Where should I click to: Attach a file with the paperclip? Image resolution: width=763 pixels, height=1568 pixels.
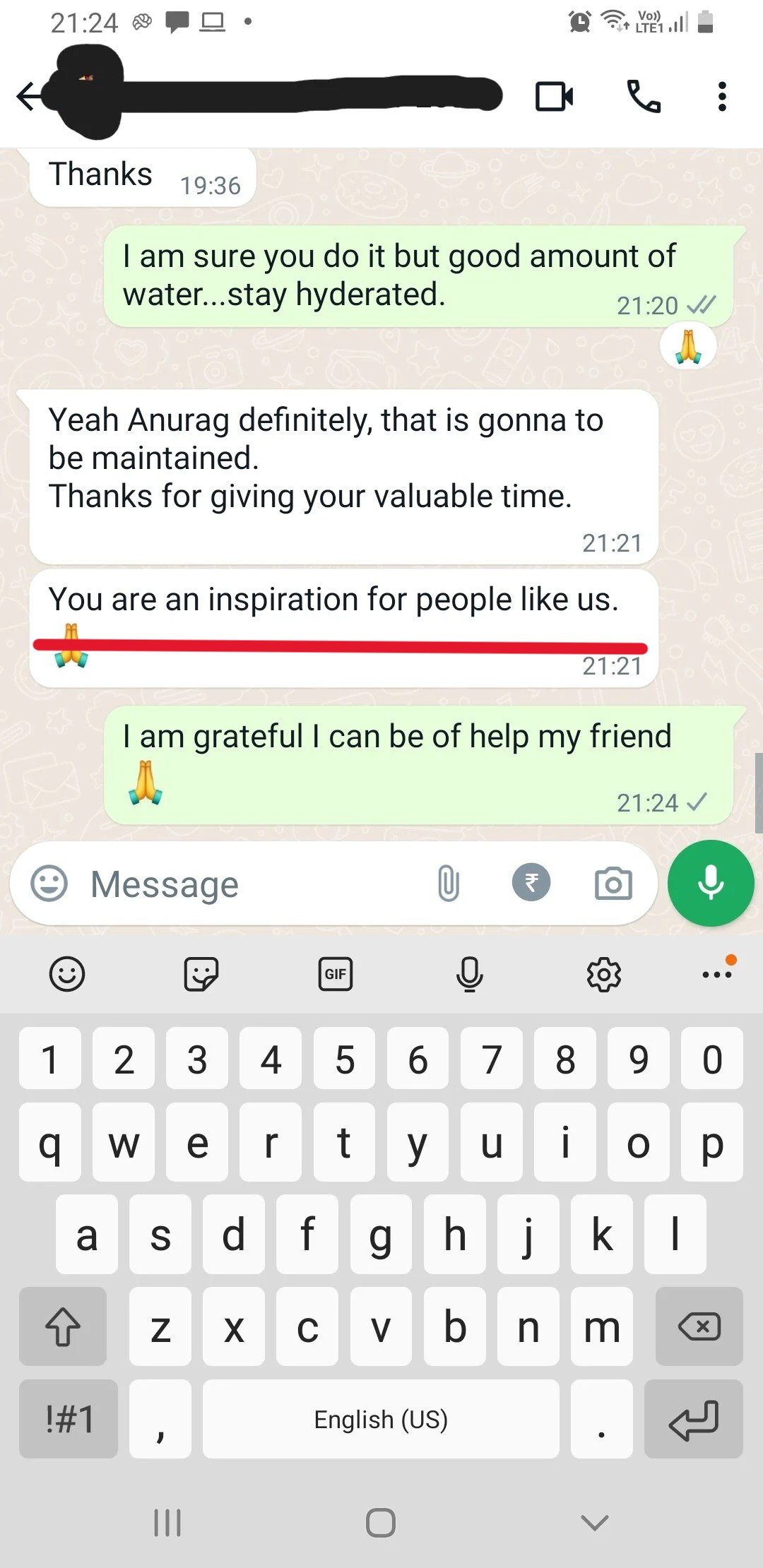point(449,884)
